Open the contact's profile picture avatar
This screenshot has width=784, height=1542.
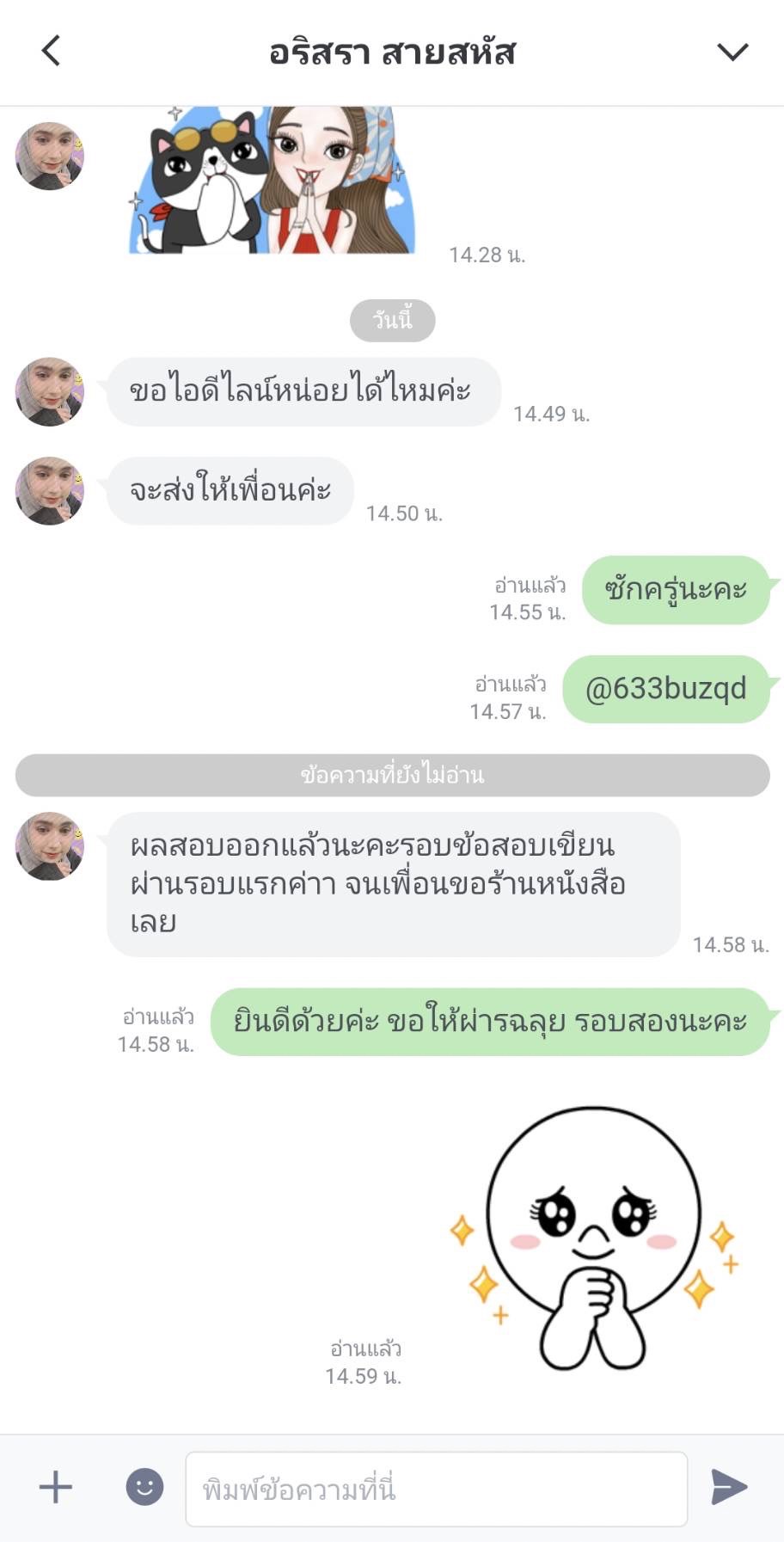click(x=49, y=155)
